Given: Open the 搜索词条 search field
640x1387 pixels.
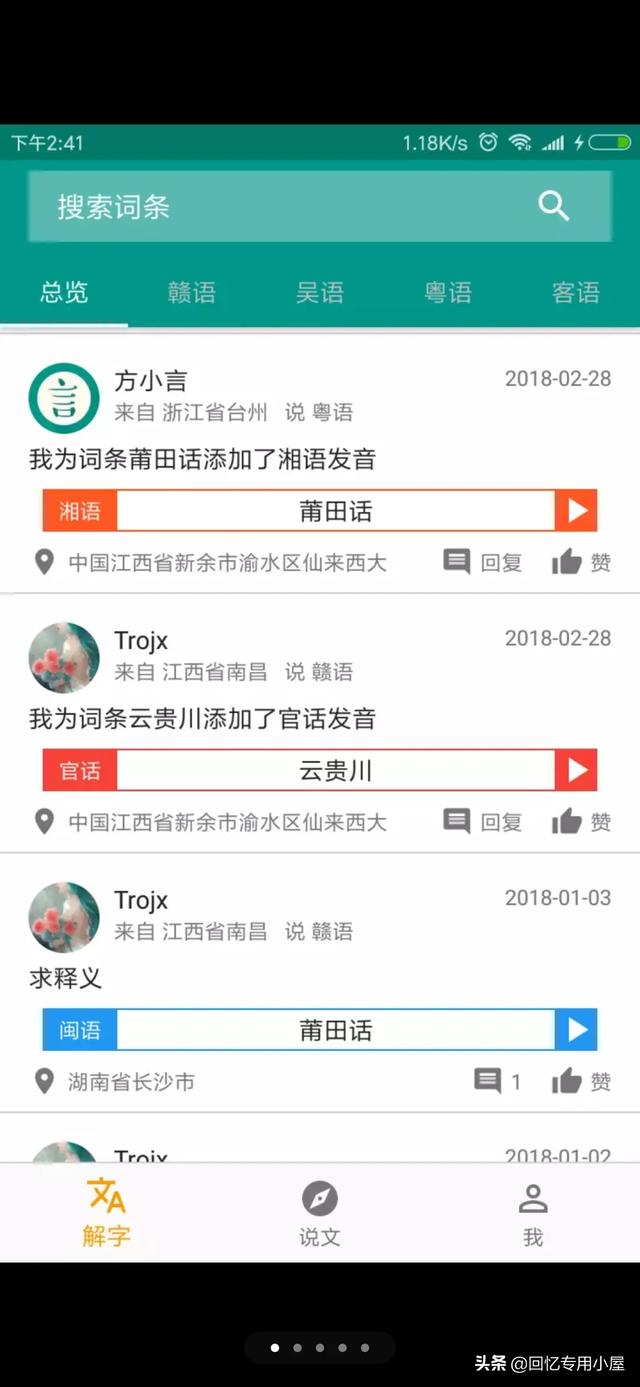Looking at the screenshot, I should [x=280, y=207].
